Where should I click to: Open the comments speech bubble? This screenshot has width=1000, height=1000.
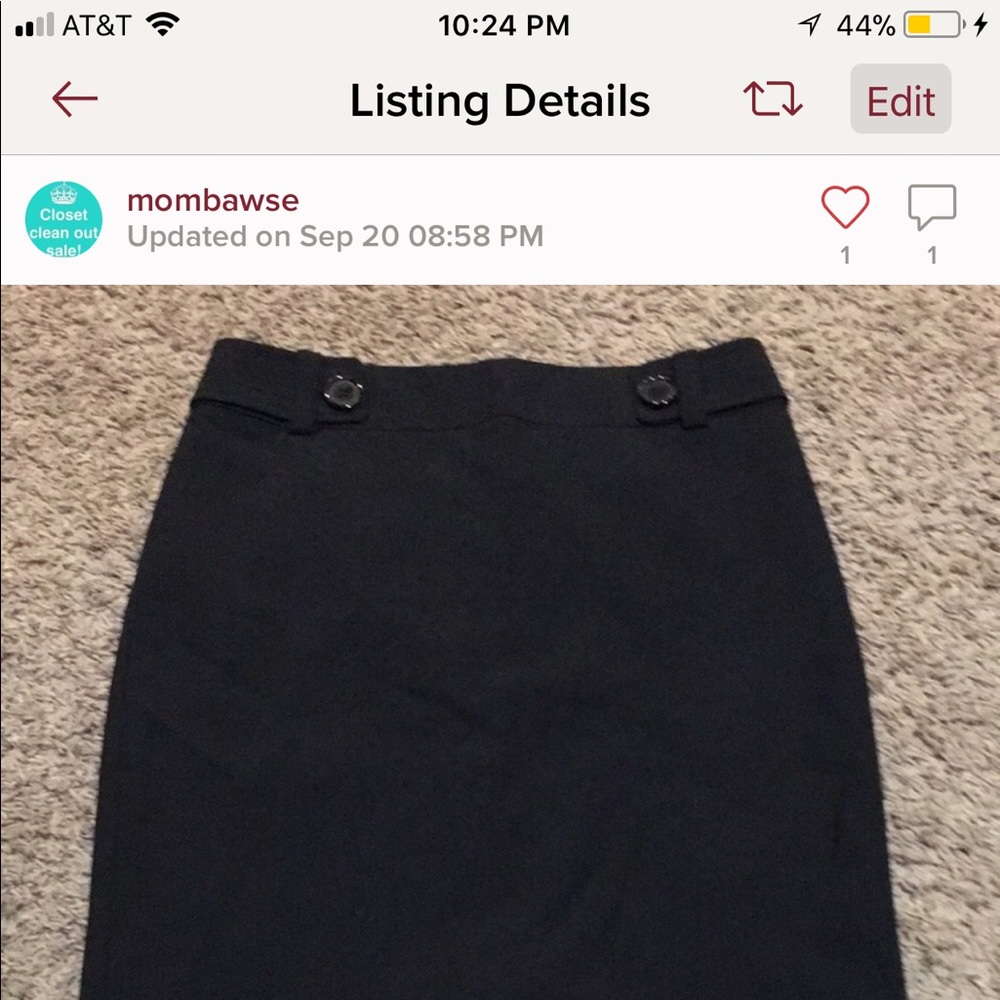pyautogui.click(x=932, y=208)
